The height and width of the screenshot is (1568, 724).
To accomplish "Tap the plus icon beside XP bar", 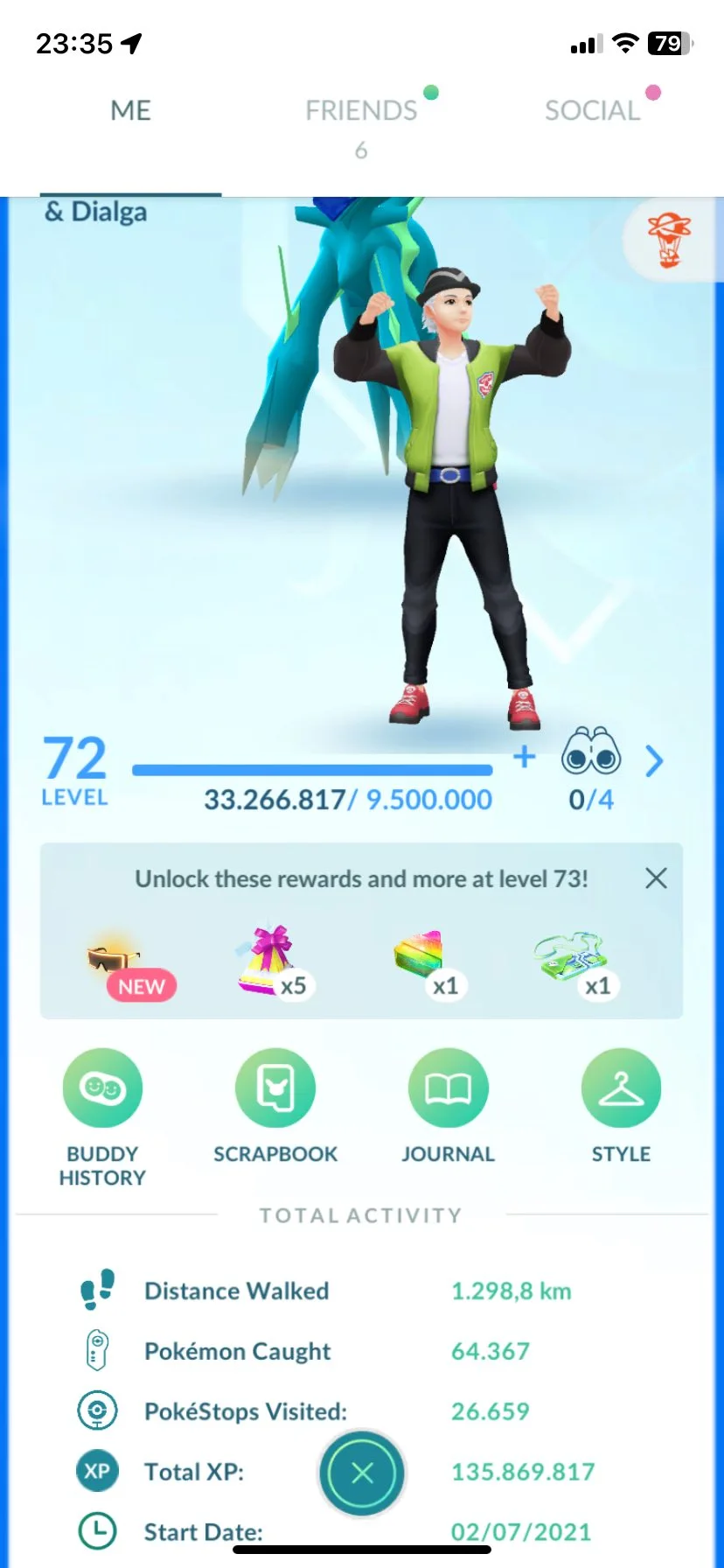I will [x=524, y=757].
